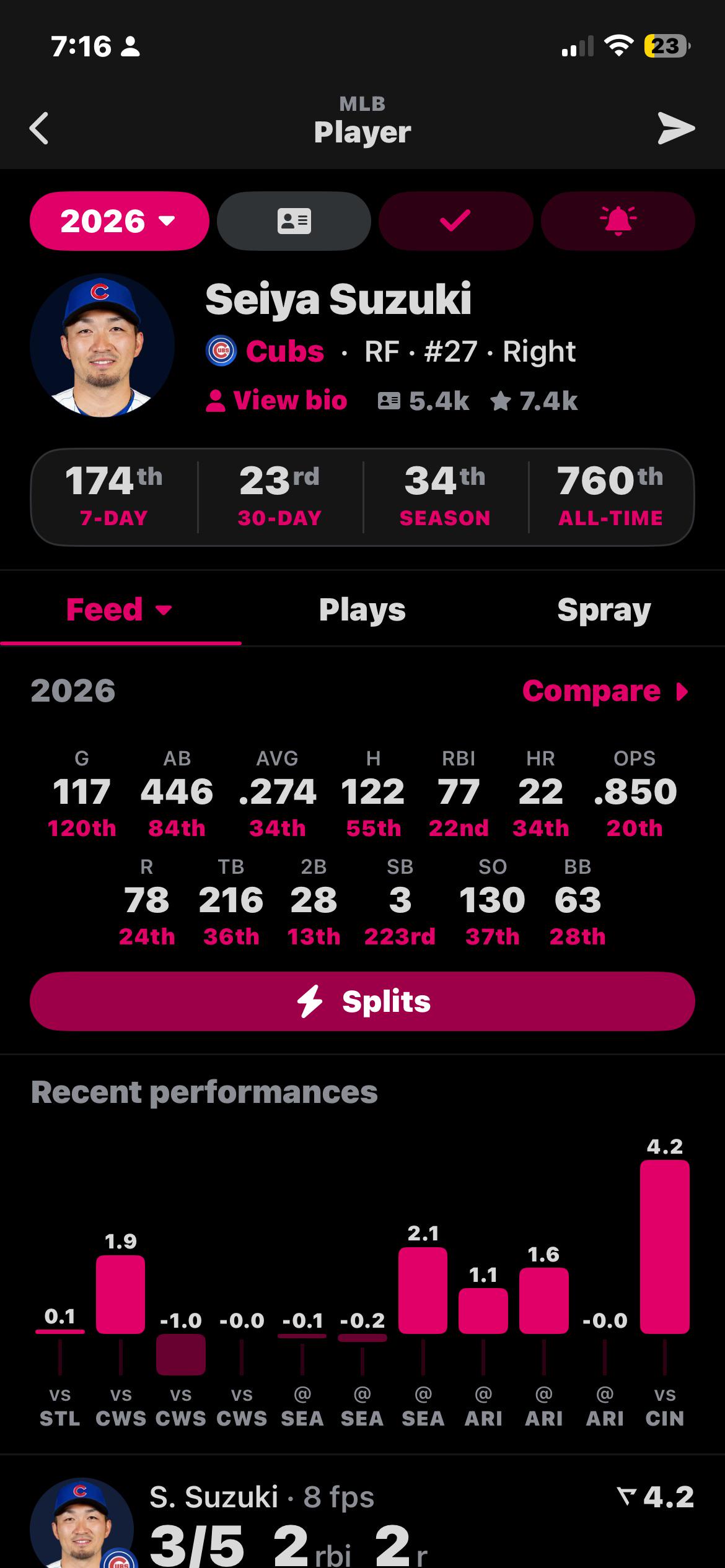Open the rankings strip with 174th 7-Day

tap(362, 497)
